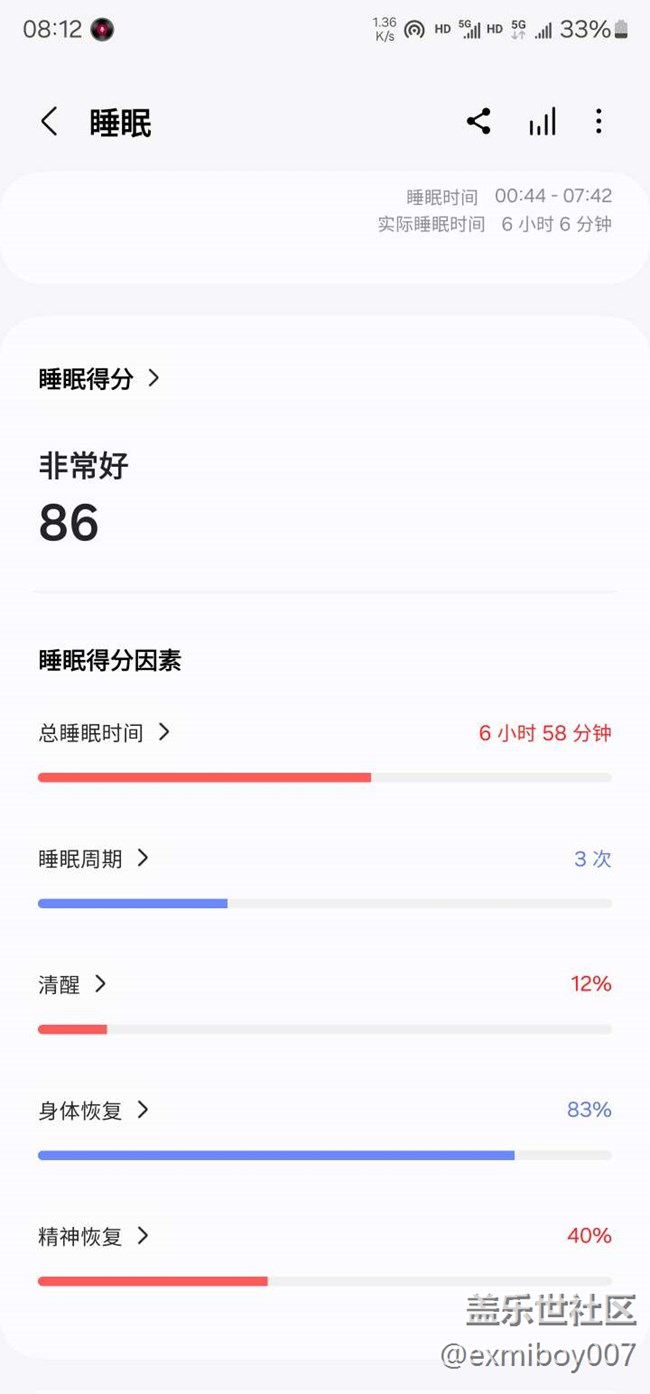Share the sleep report

click(x=479, y=122)
